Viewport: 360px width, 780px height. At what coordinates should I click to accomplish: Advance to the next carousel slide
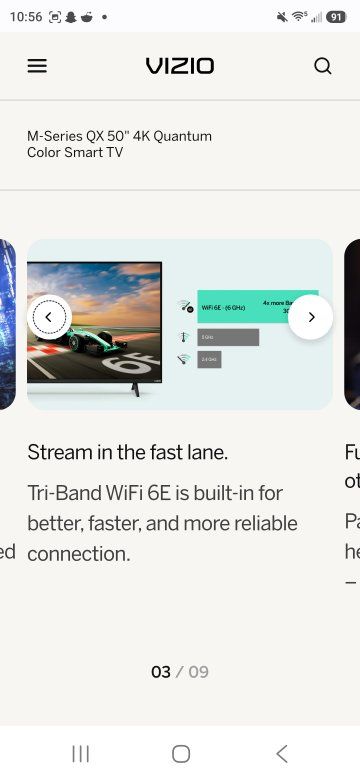(x=311, y=317)
